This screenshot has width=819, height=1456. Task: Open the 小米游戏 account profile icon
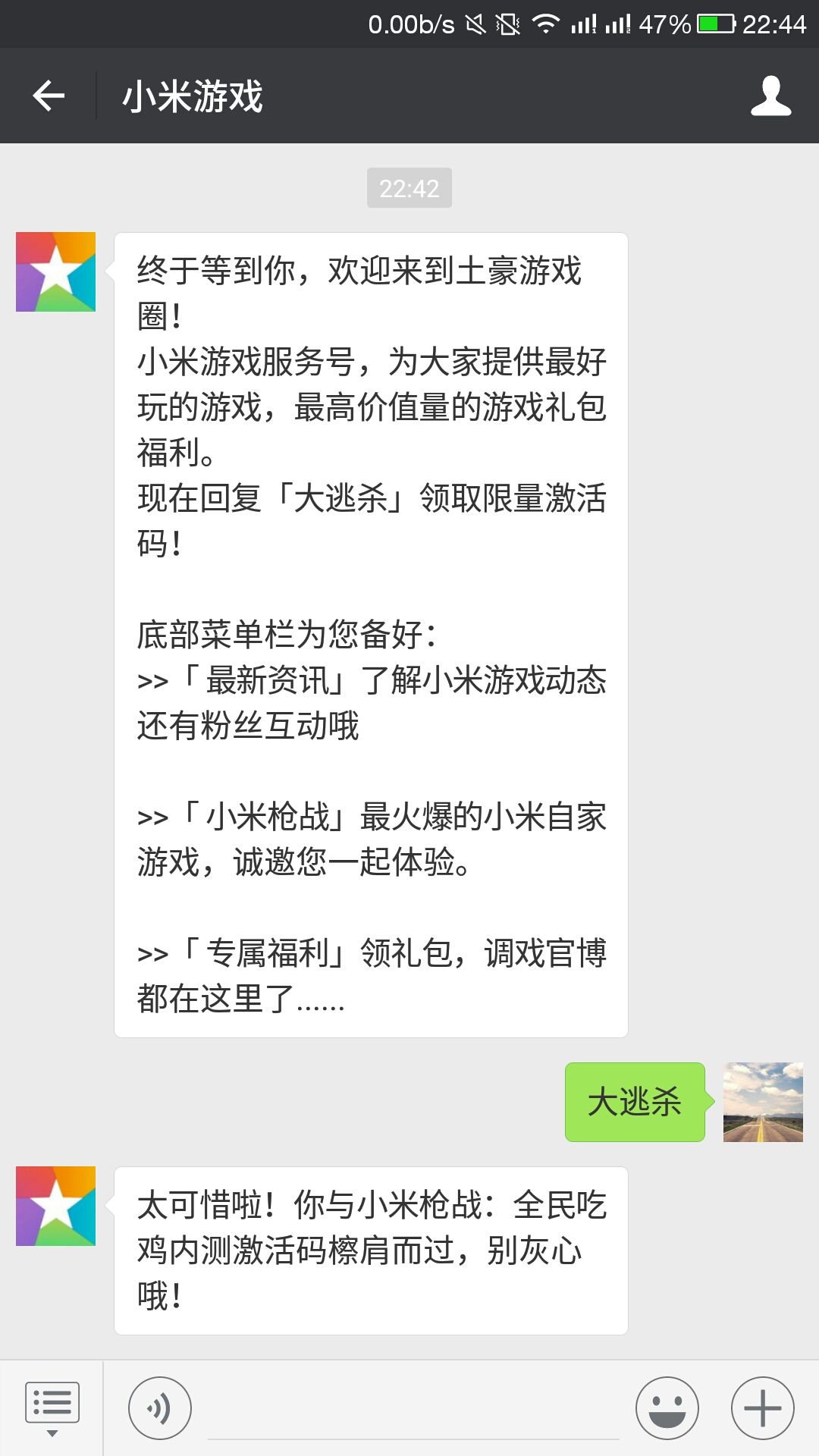(770, 96)
